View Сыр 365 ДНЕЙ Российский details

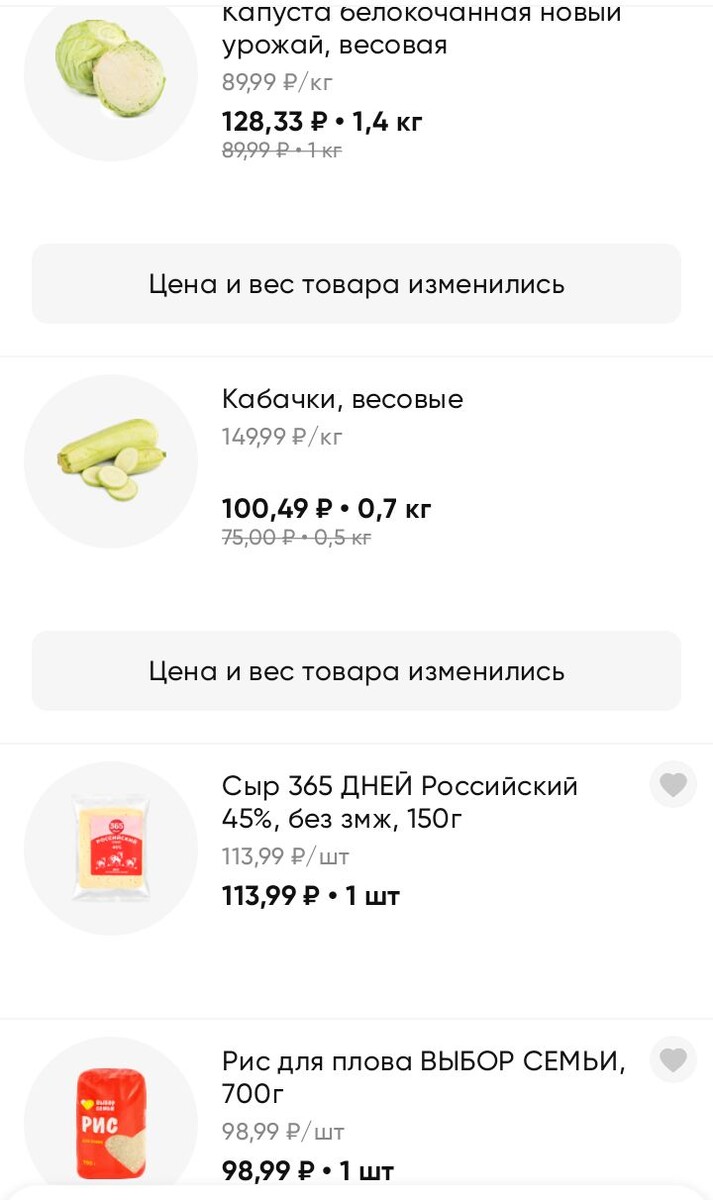(x=399, y=802)
